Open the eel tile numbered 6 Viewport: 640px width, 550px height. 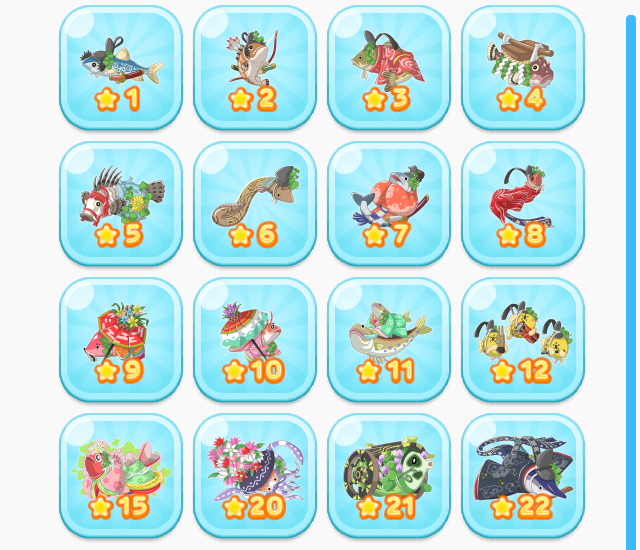[254, 203]
